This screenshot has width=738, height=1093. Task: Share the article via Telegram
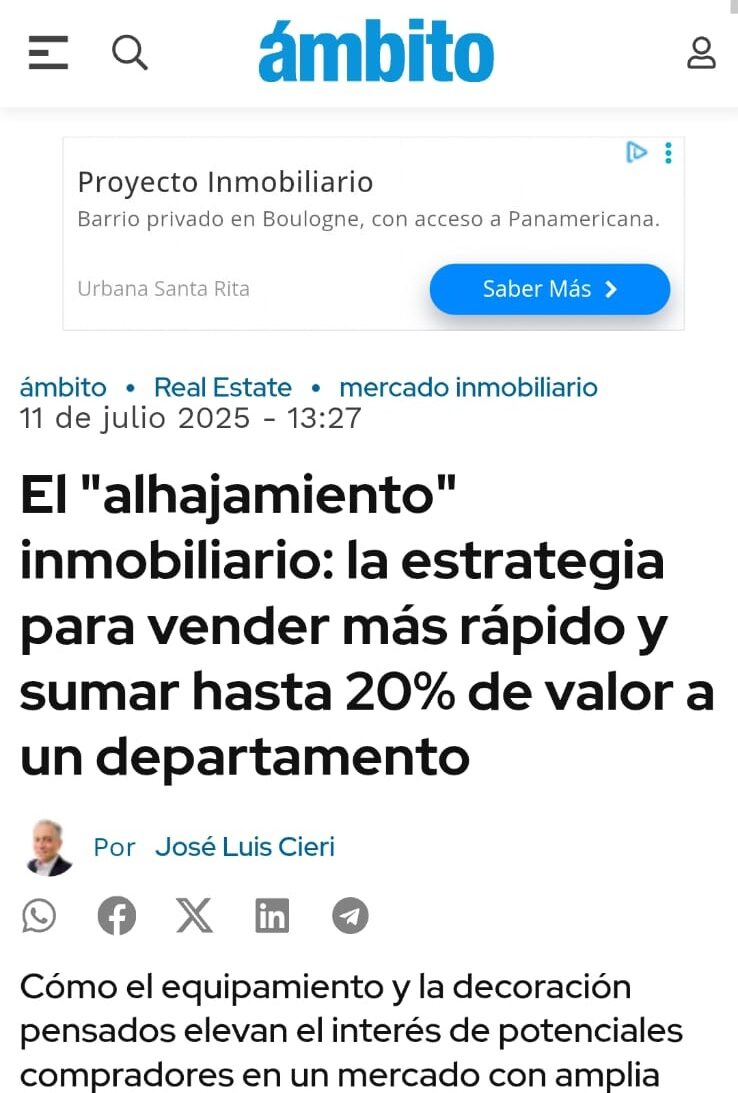pyautogui.click(x=350, y=915)
